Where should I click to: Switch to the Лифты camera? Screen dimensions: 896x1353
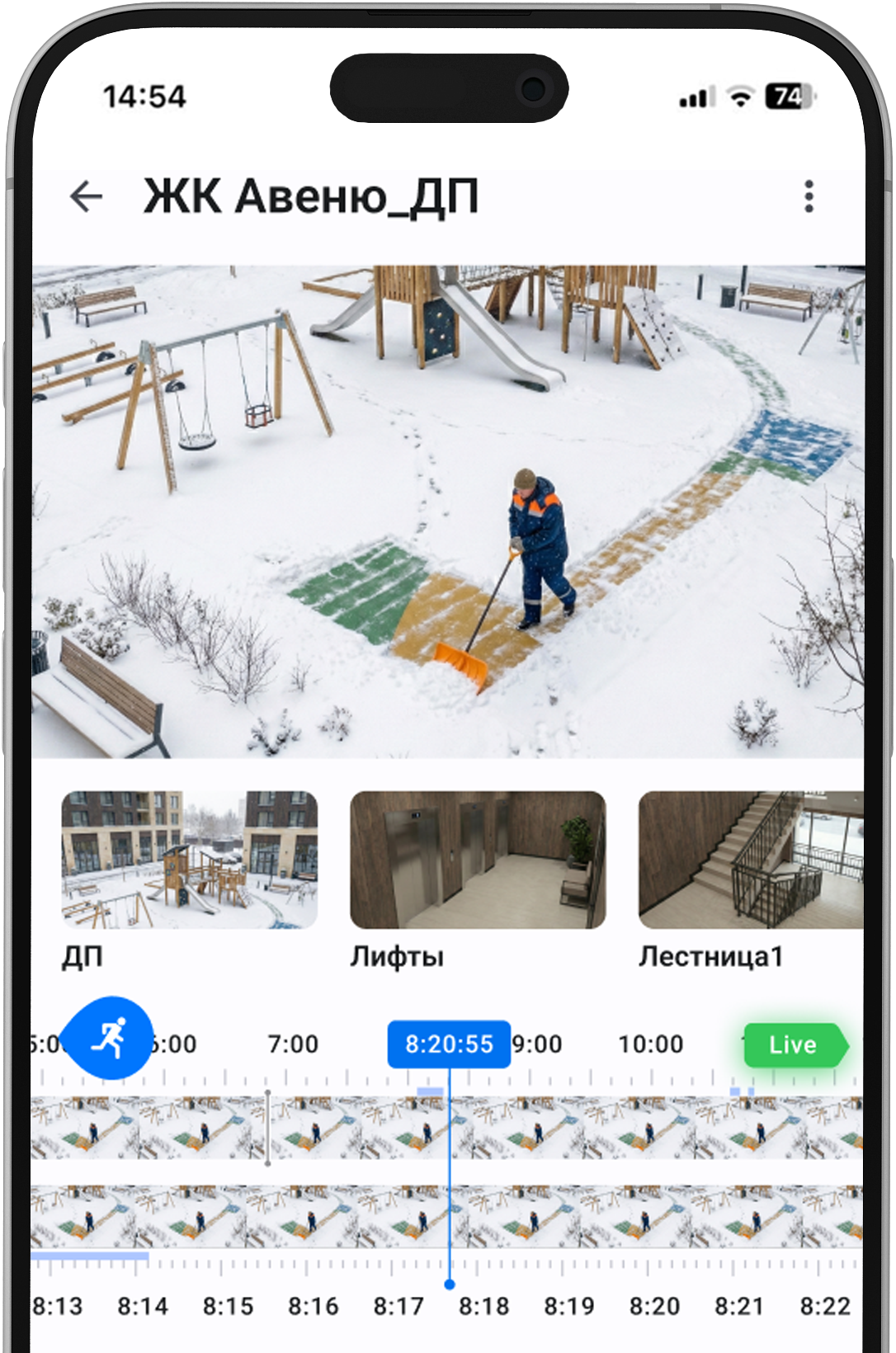coord(478,860)
